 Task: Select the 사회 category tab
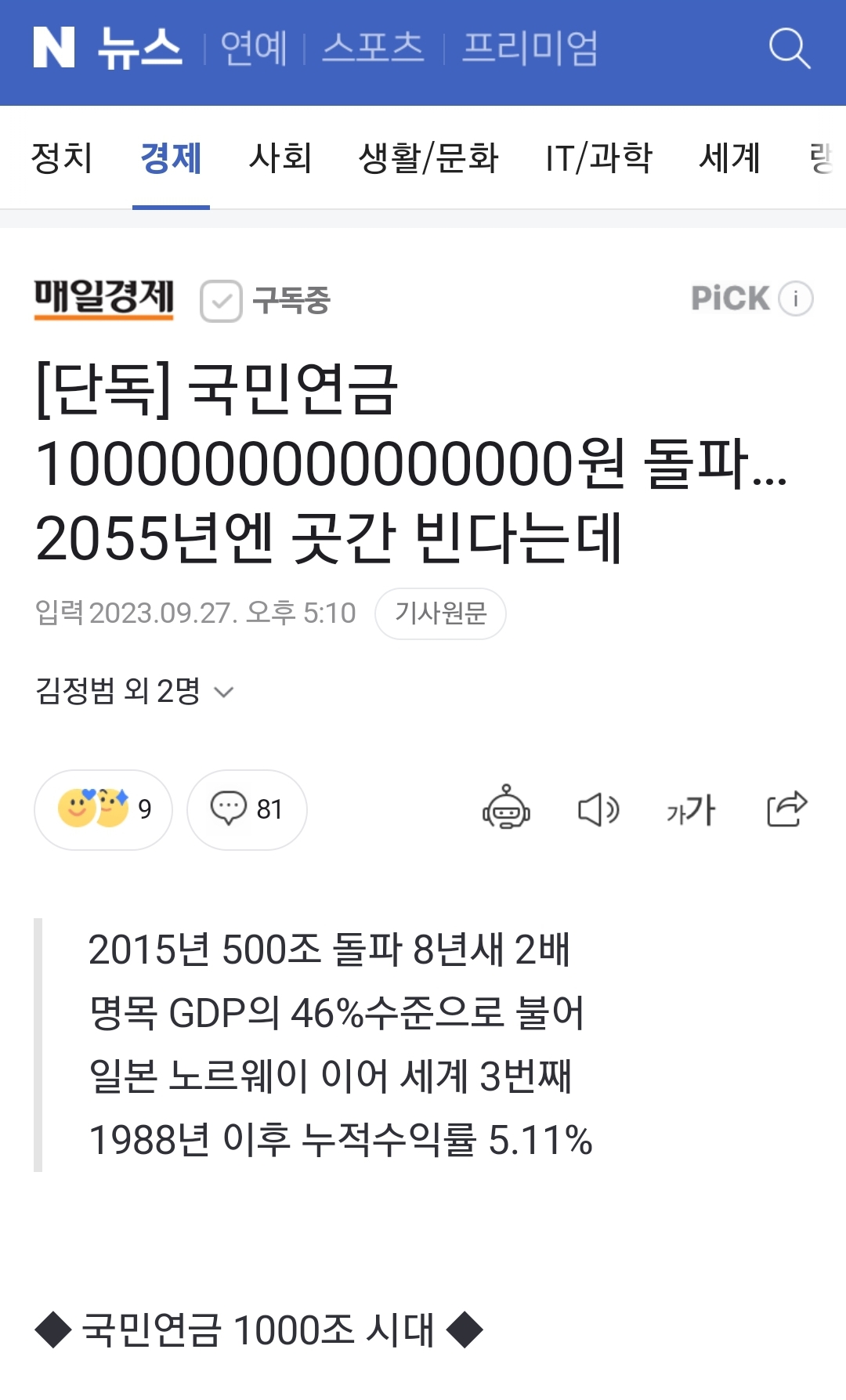coord(280,157)
